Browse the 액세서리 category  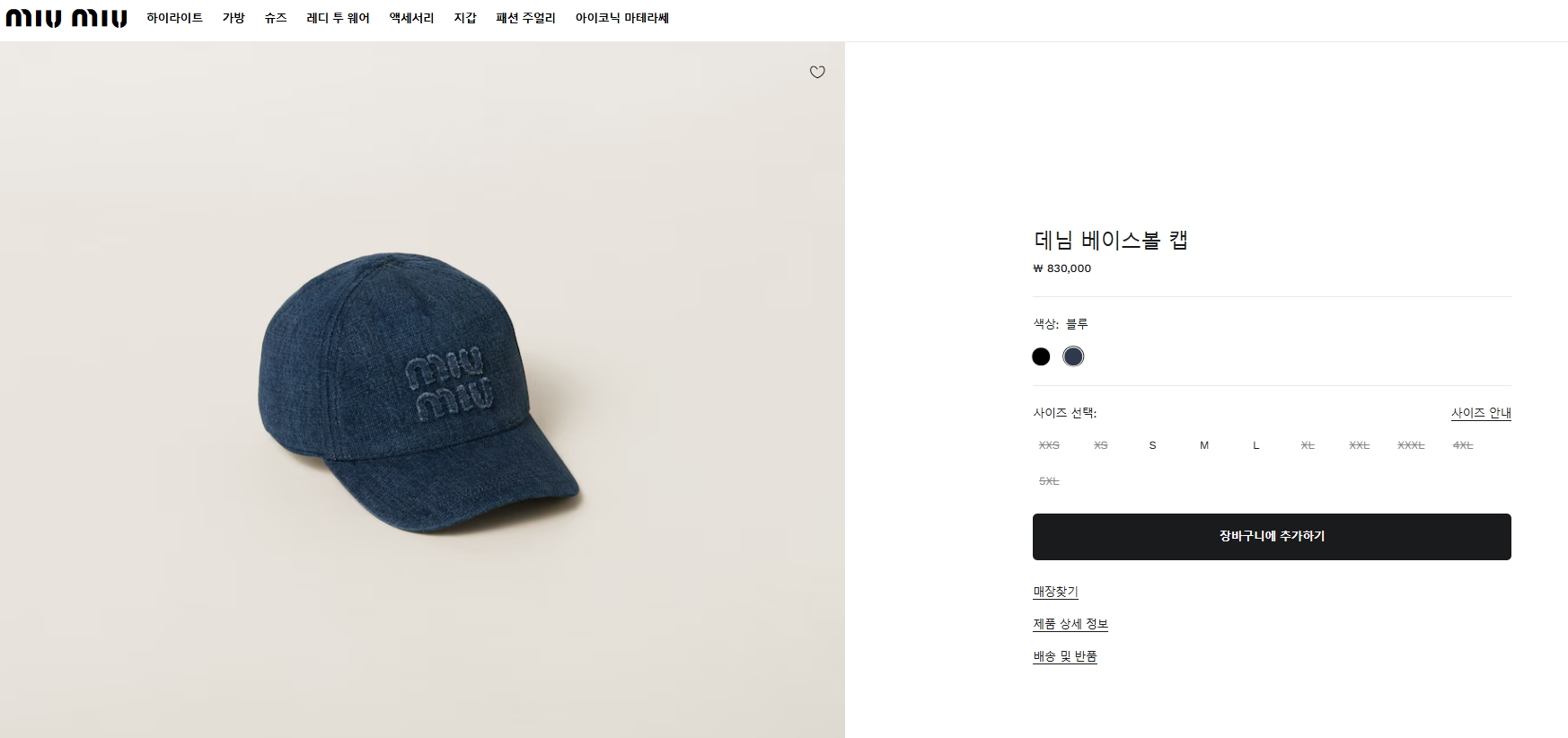click(411, 18)
